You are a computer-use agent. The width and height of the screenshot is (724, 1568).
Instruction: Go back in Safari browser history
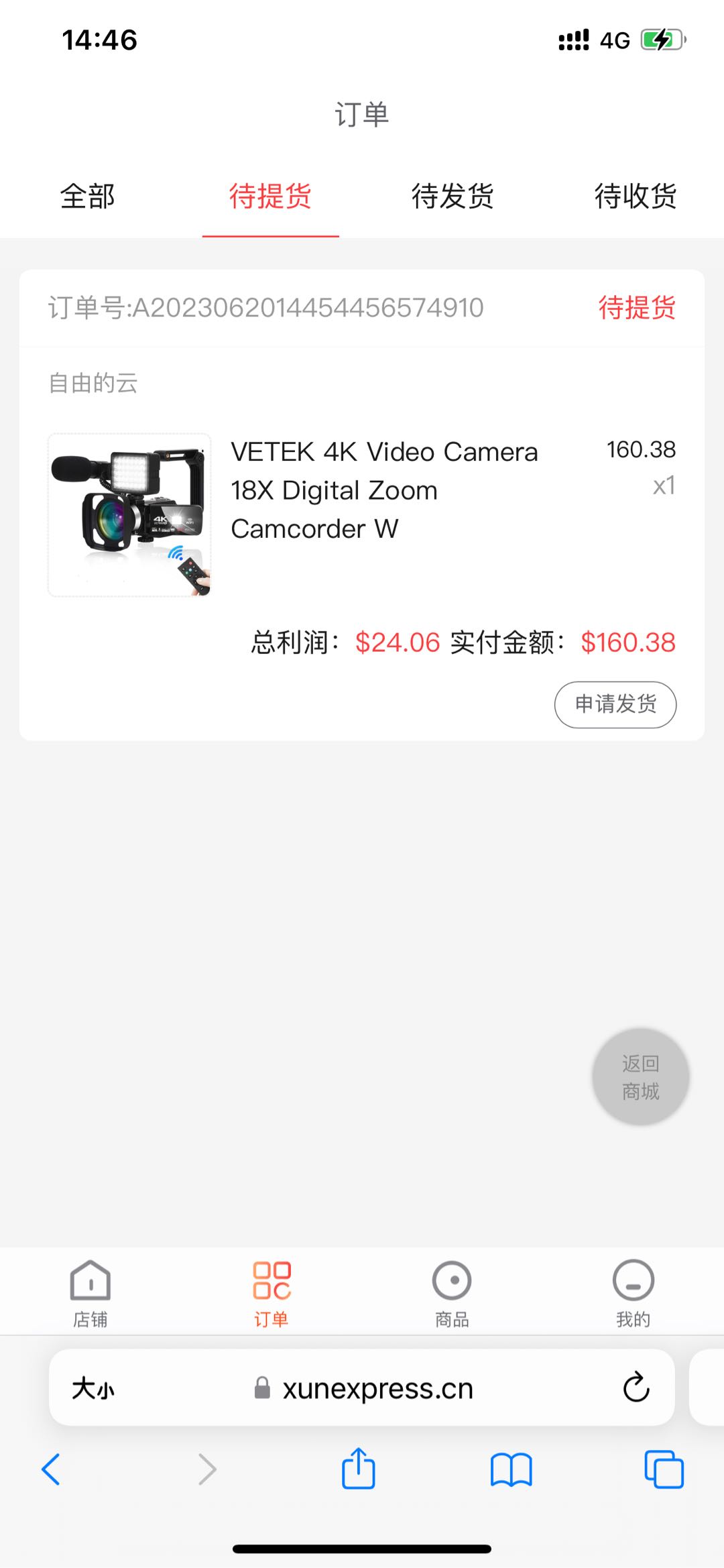[x=52, y=1470]
